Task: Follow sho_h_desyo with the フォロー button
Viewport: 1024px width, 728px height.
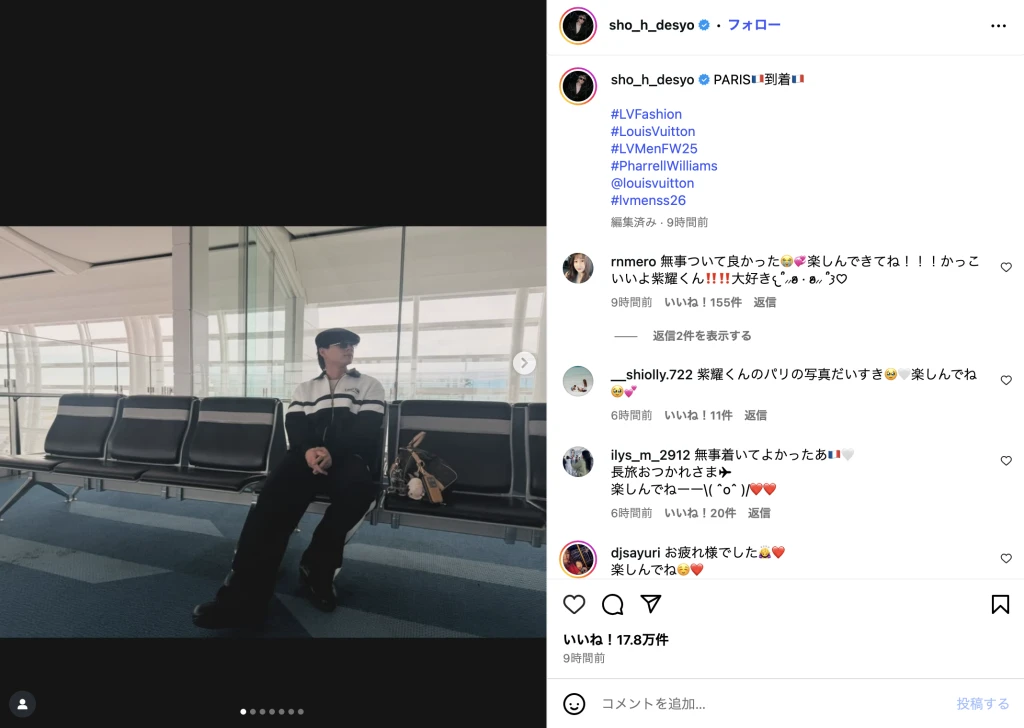Action: [x=753, y=25]
